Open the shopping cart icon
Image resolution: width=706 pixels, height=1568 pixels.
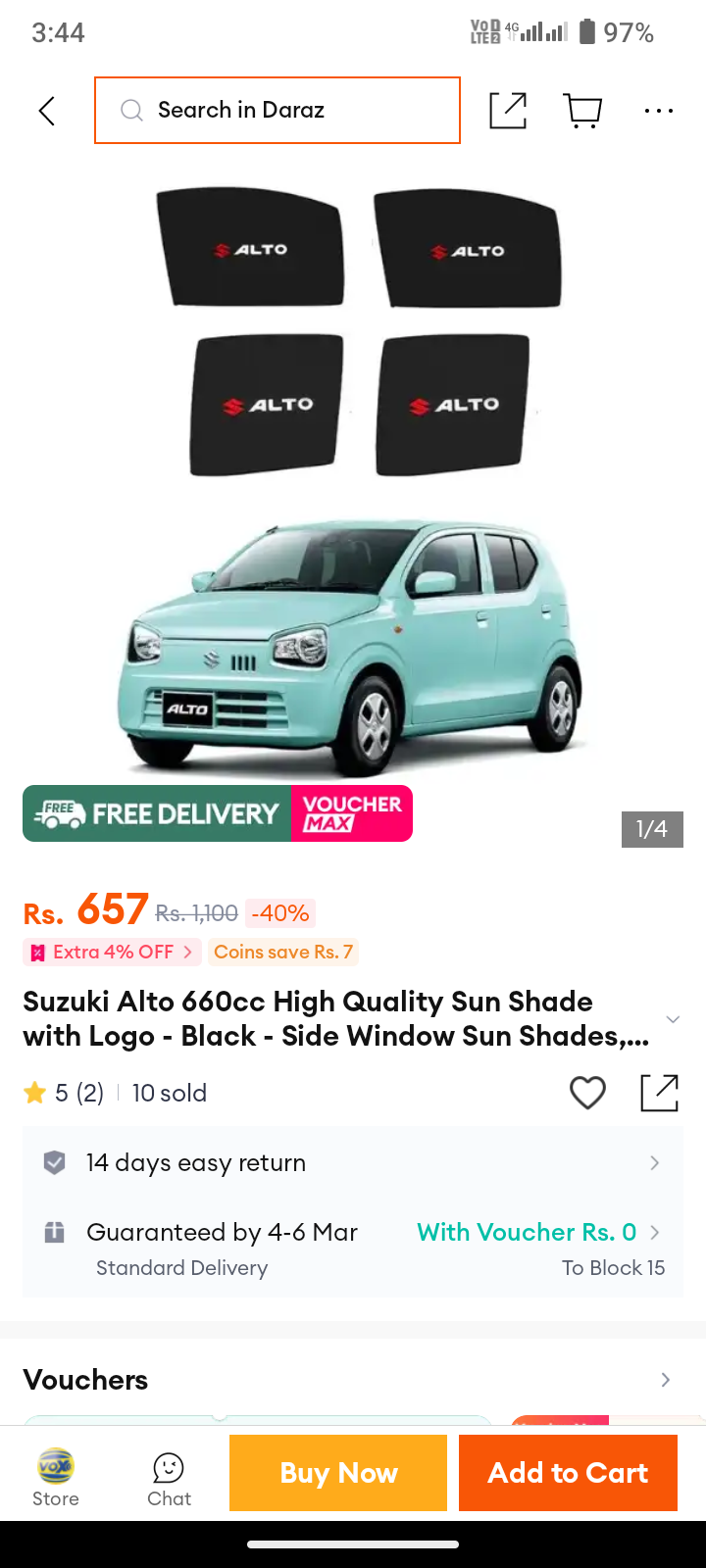pyautogui.click(x=582, y=111)
